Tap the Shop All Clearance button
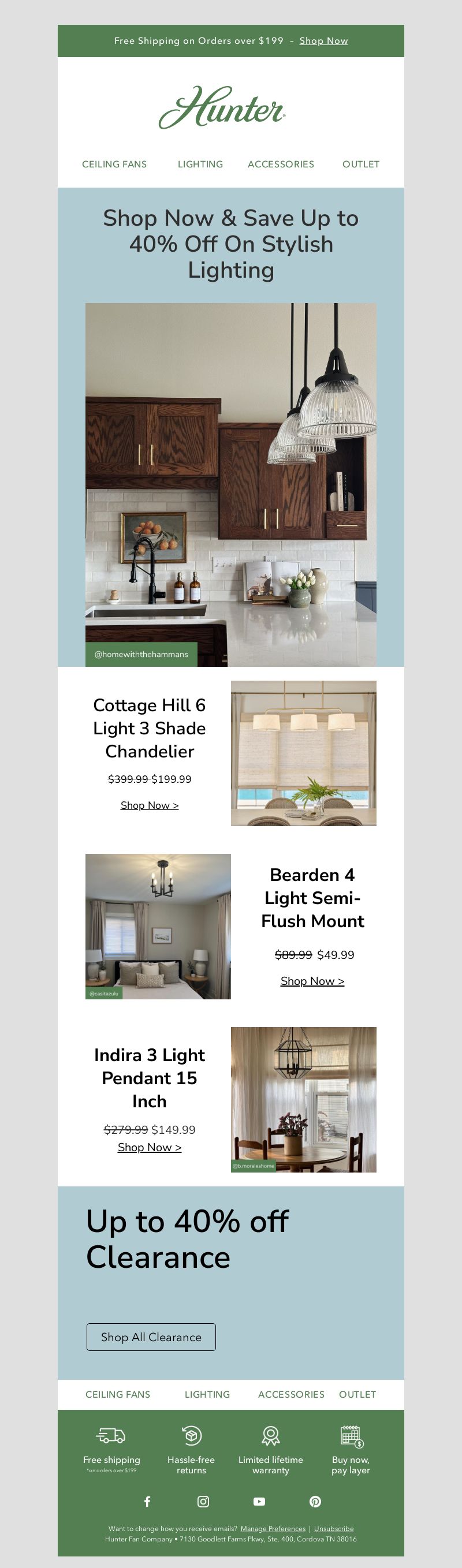The width and height of the screenshot is (462, 1568). click(x=151, y=1336)
